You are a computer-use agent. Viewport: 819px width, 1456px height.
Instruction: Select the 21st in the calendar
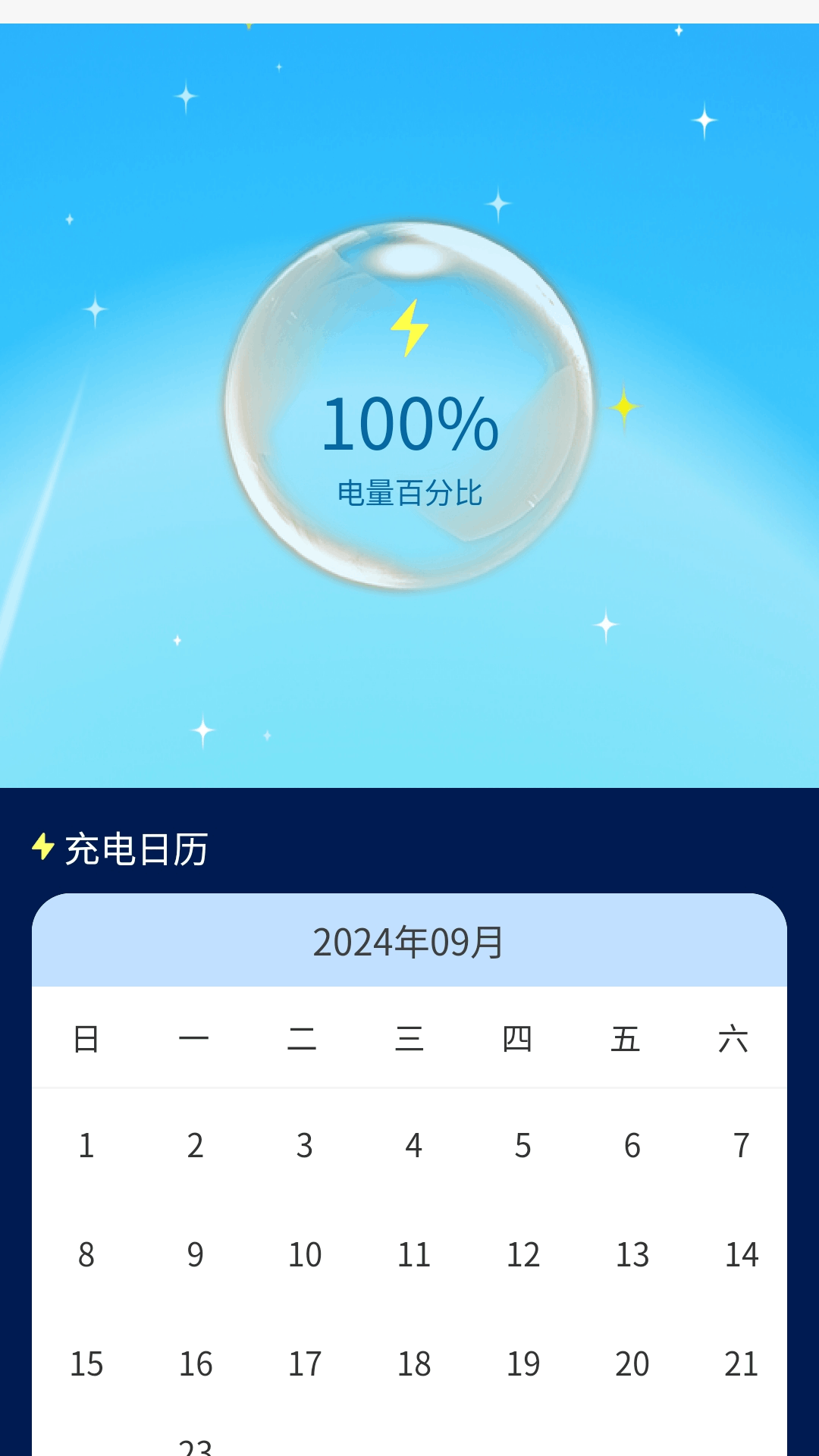point(741,1363)
